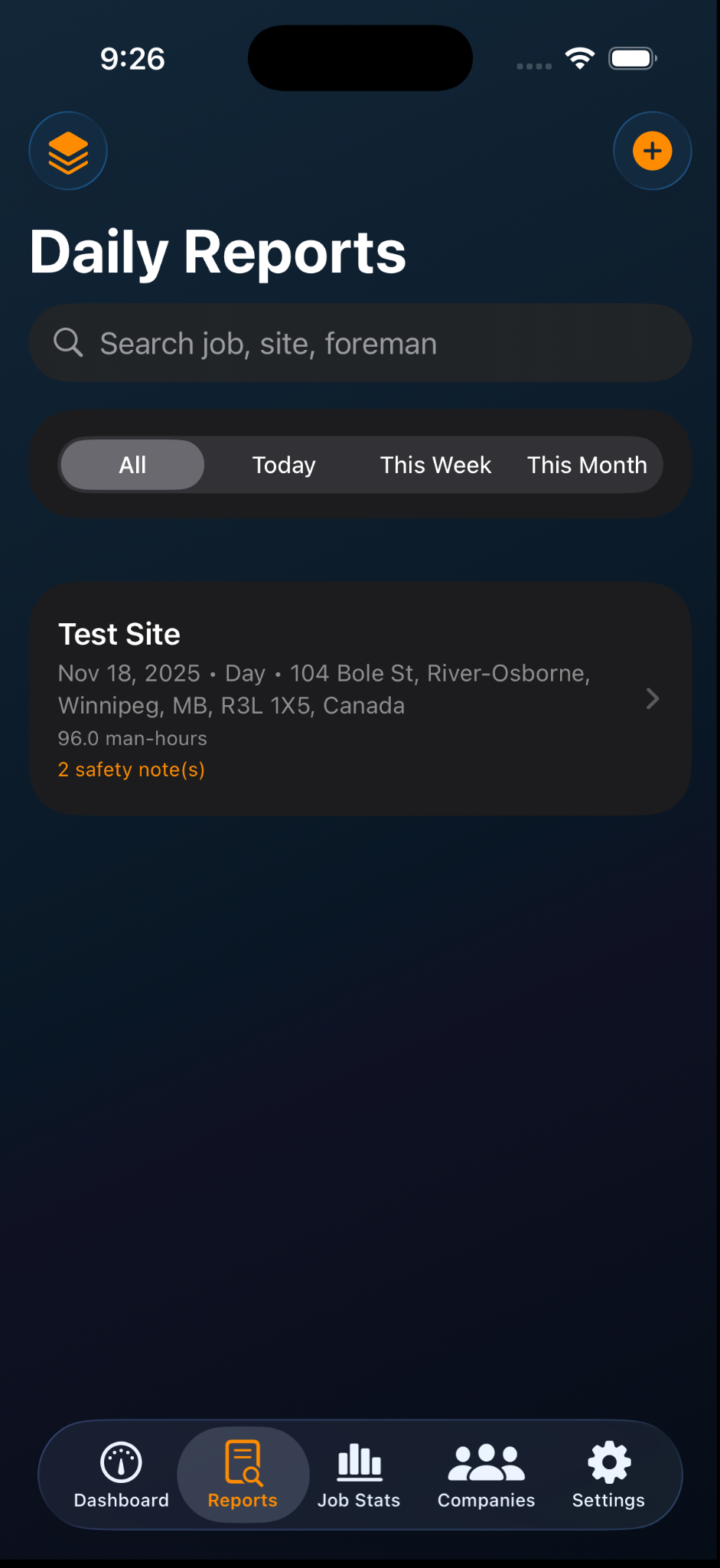View the 2 safety notes
The image size is (720, 1568).
coord(131,769)
